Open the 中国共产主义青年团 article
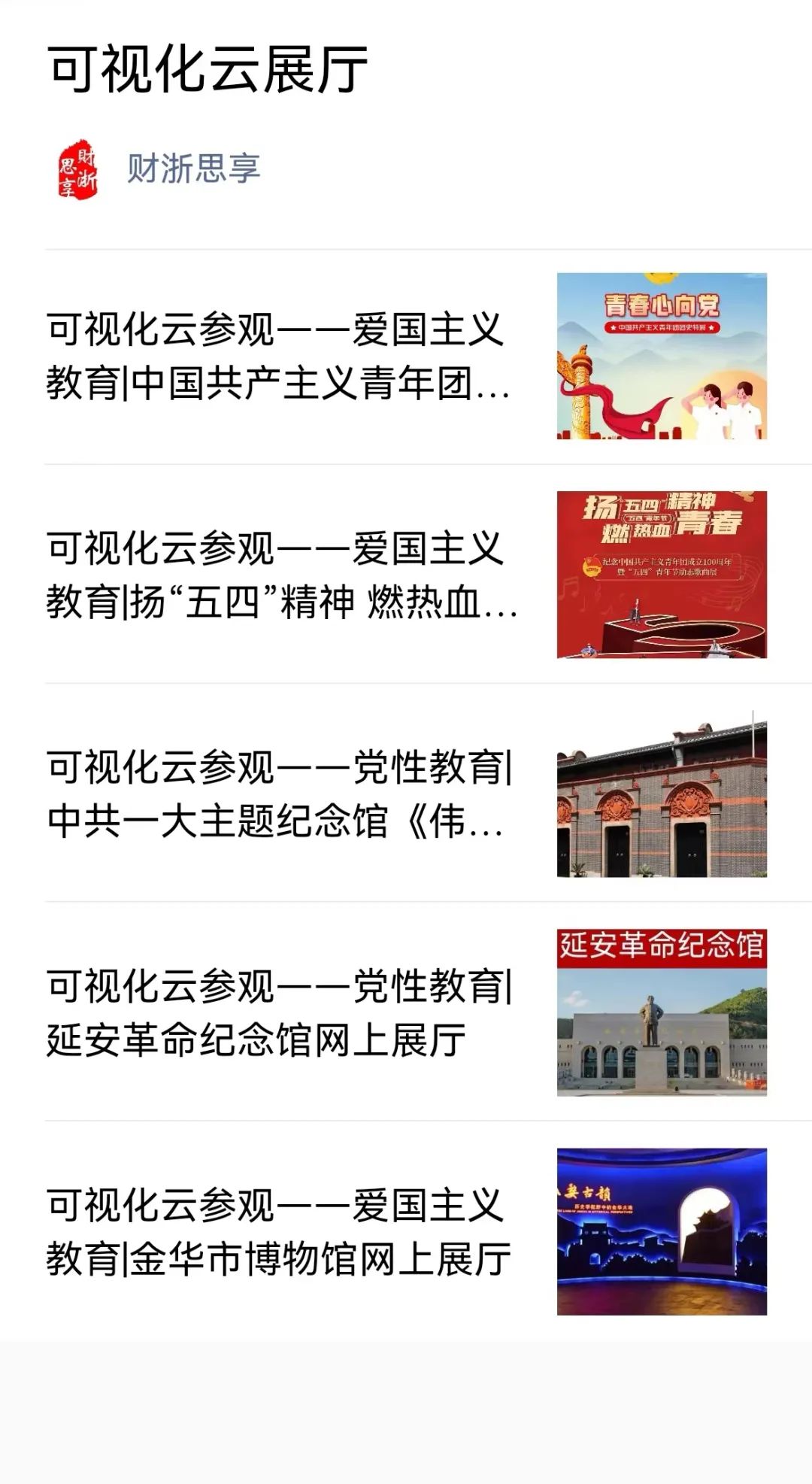 278,357
